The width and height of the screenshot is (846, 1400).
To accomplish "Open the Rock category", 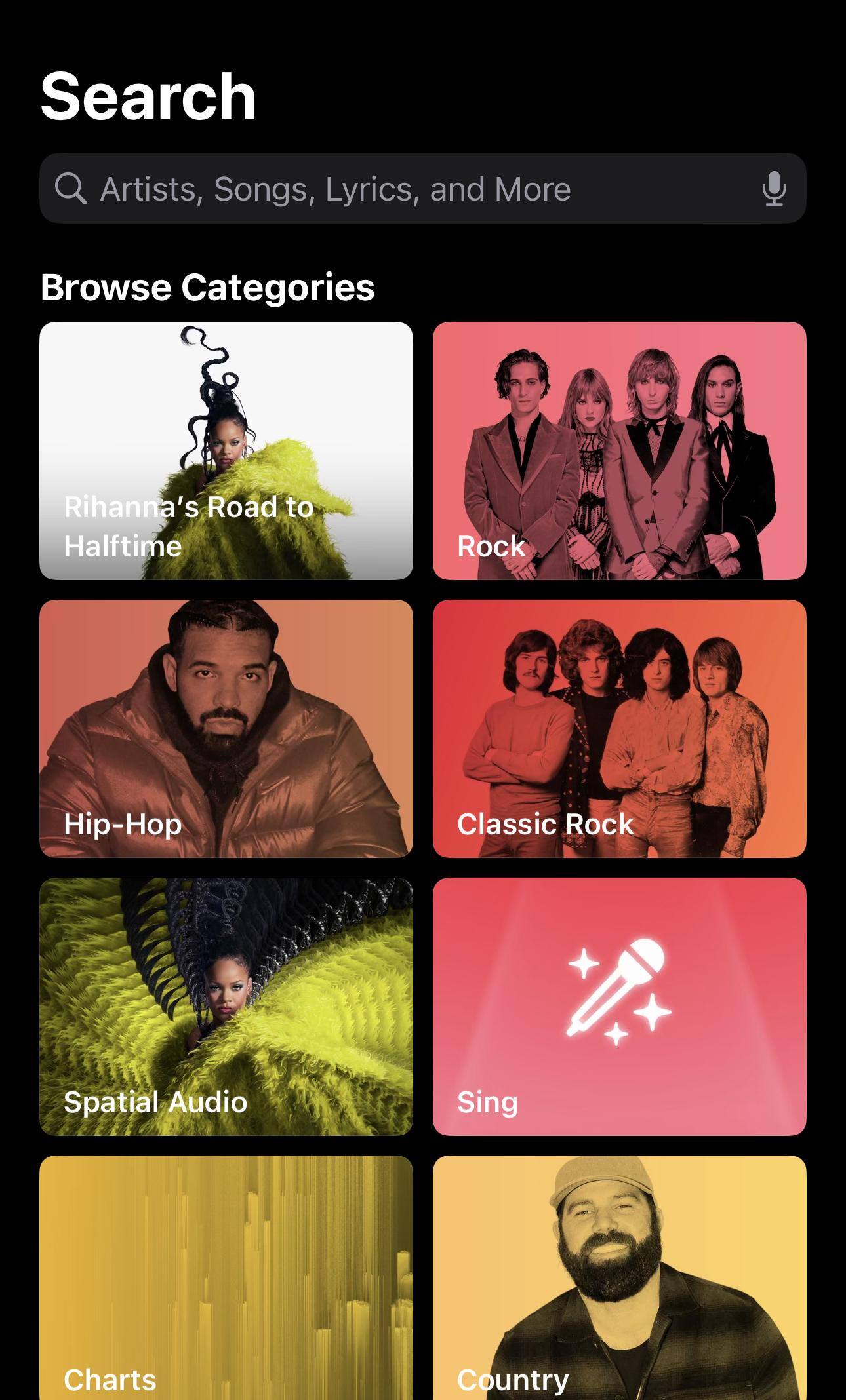I will [619, 451].
